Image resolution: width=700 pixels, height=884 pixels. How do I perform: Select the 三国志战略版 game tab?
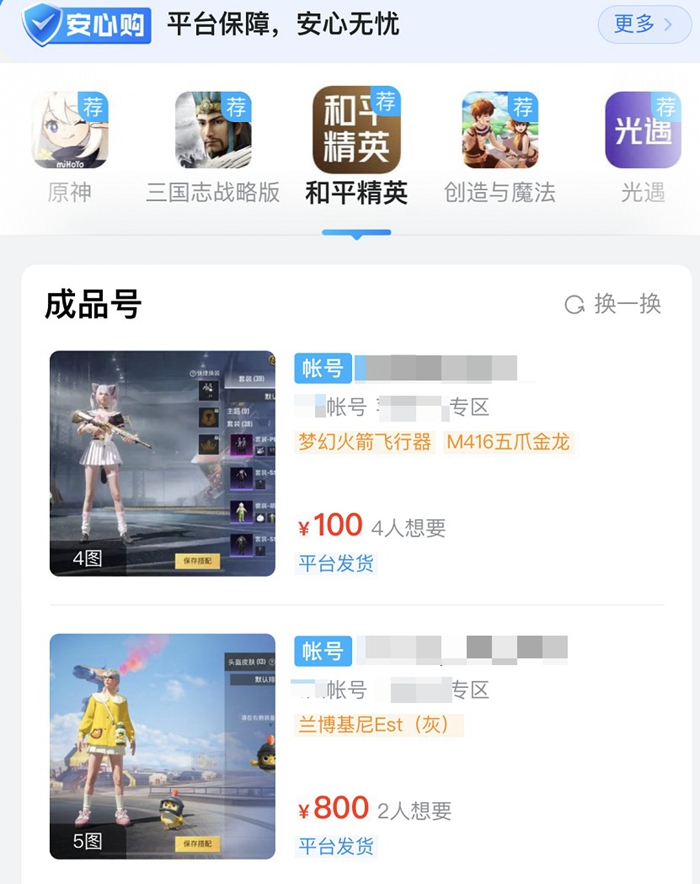pos(213,146)
